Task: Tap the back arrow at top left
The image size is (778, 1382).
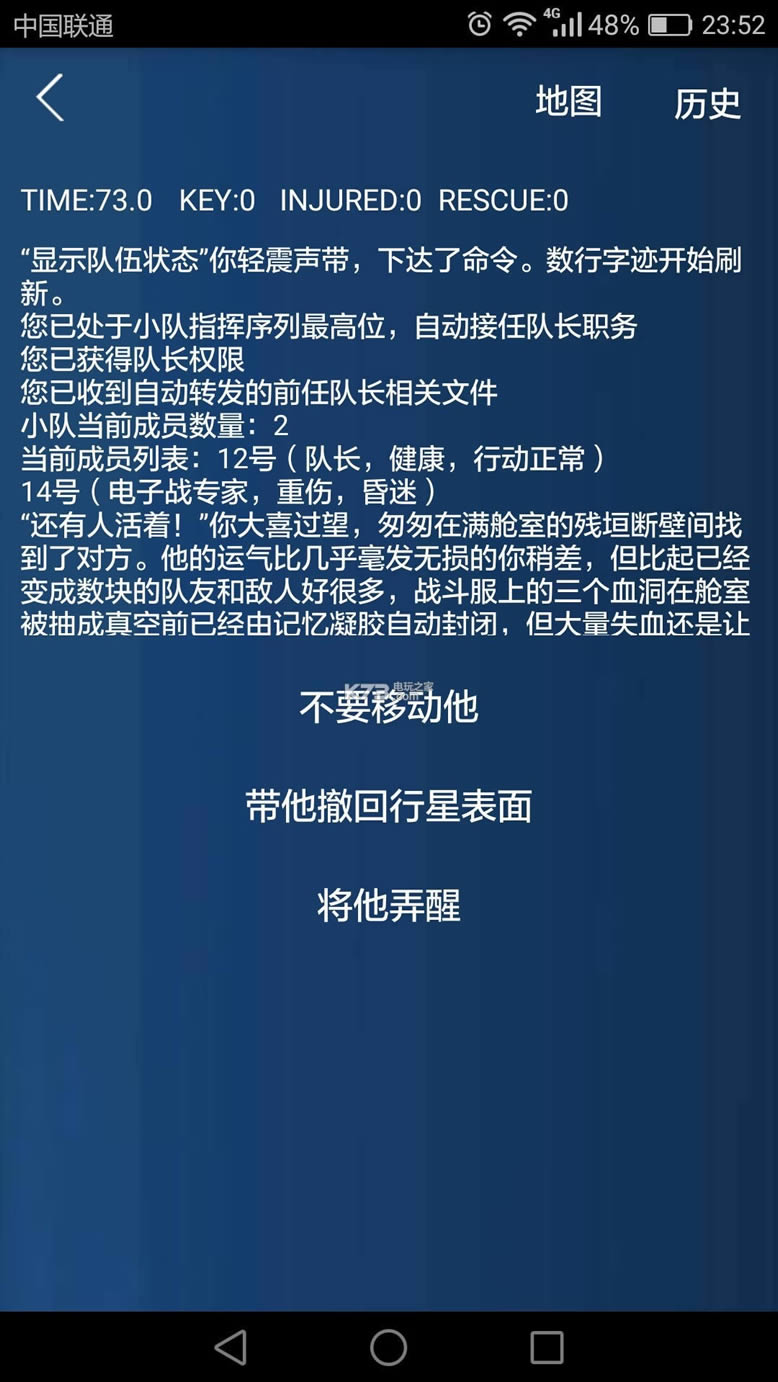Action: 47,98
